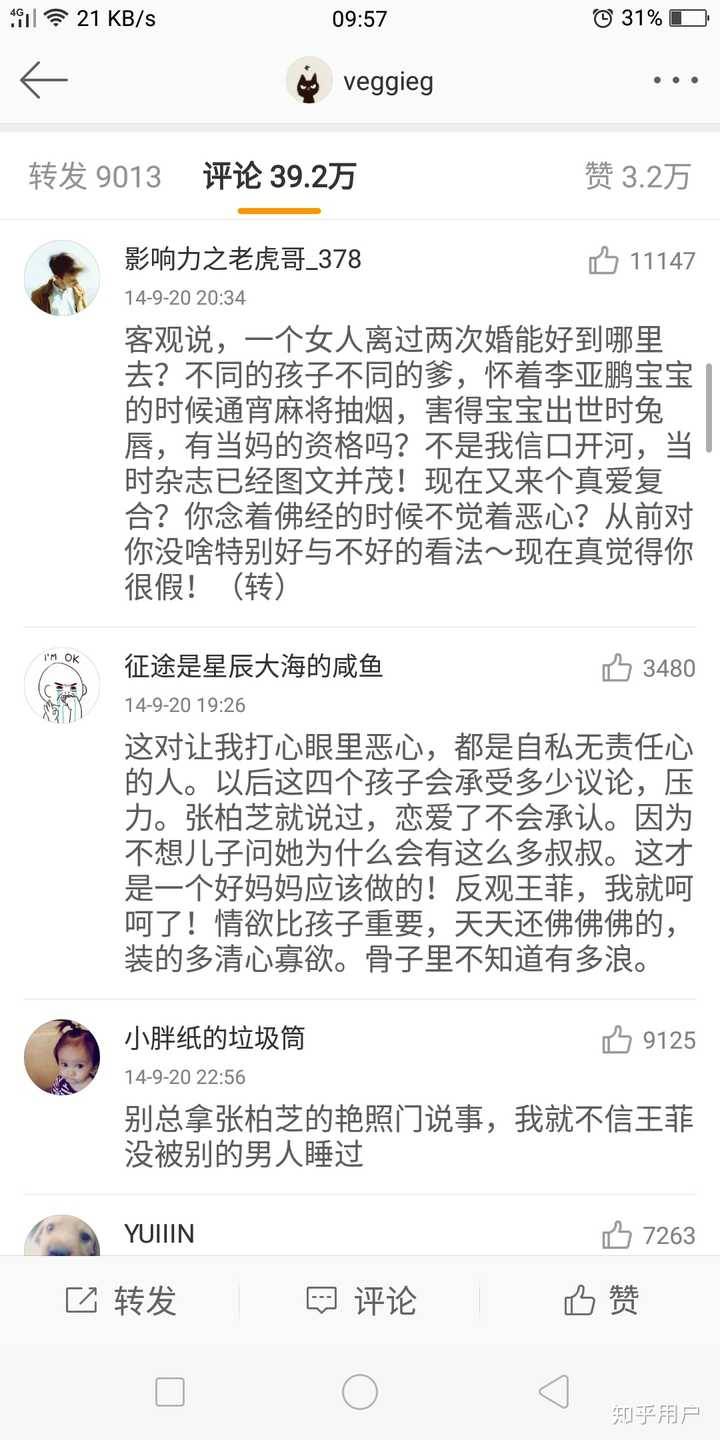View 征途是星辰大海的咸鱼's profile picture
This screenshot has height=1440, width=720.
point(62,685)
